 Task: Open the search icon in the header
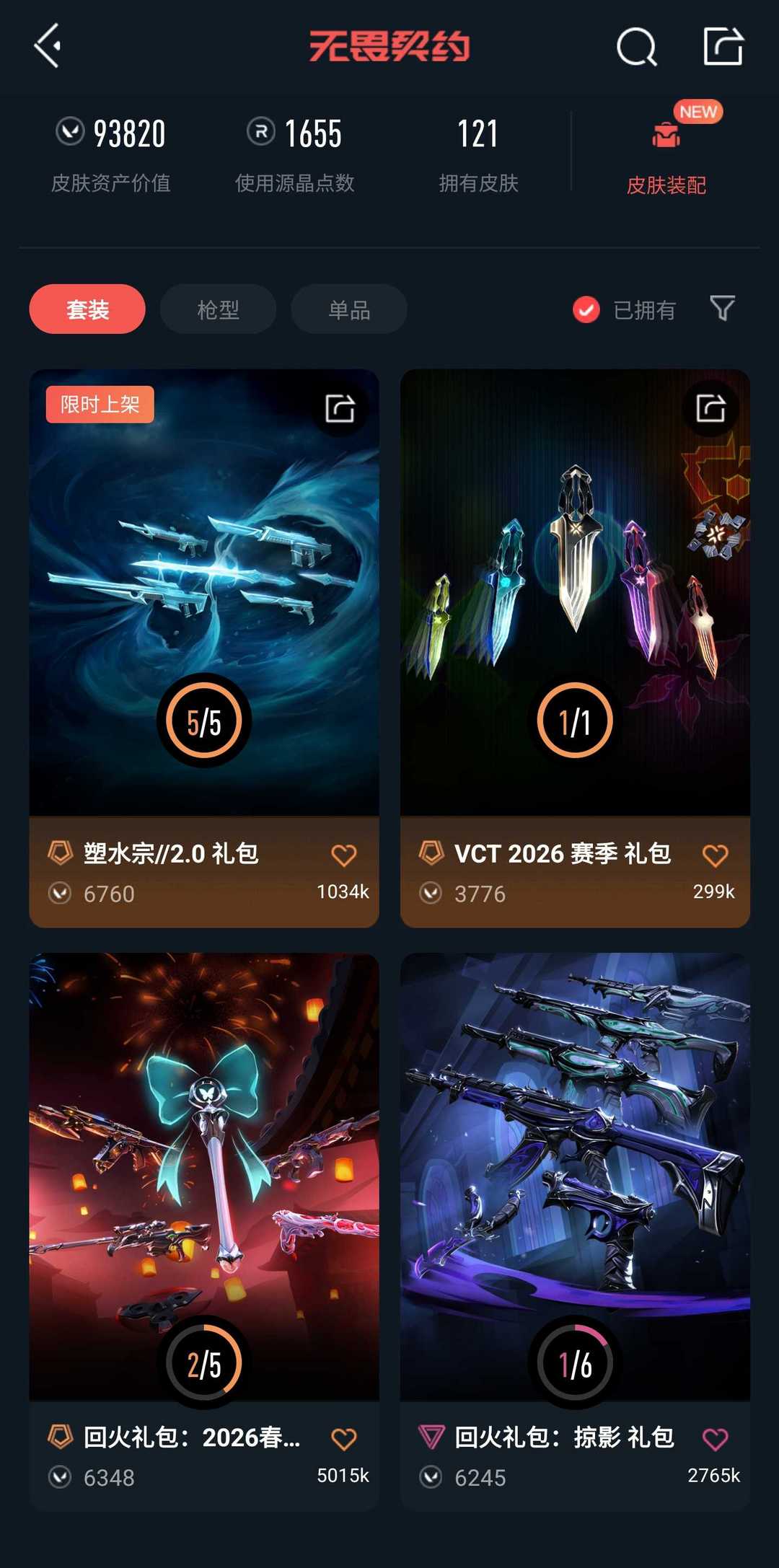coord(637,48)
